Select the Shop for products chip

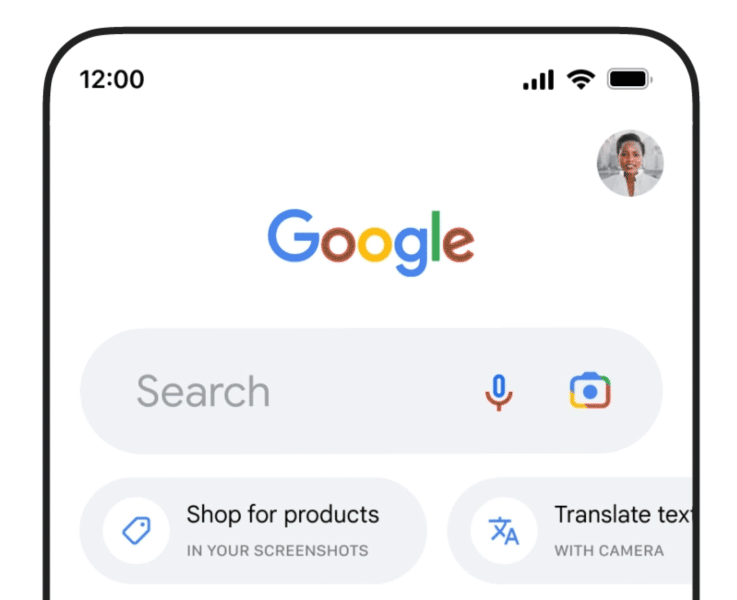253,530
